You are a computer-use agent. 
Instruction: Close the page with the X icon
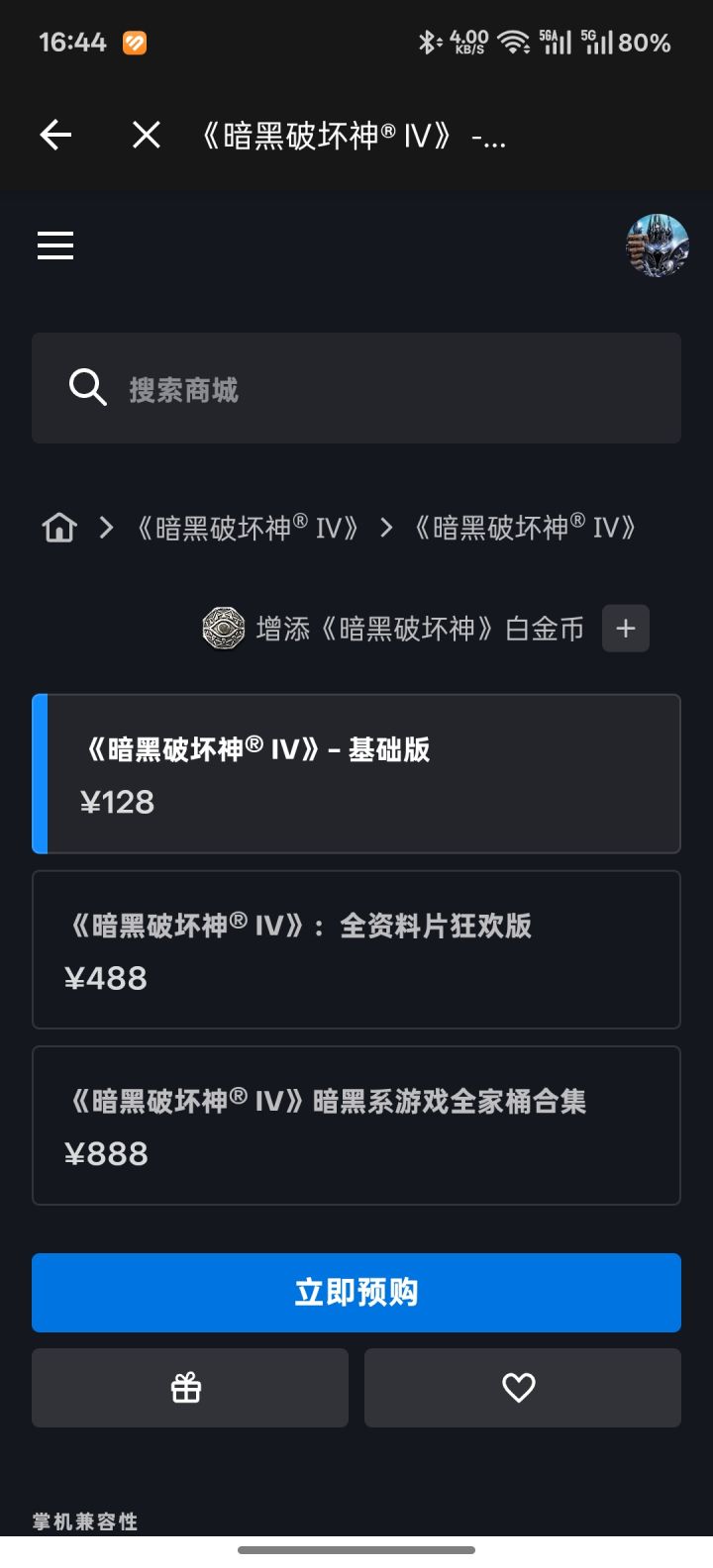pyautogui.click(x=145, y=135)
